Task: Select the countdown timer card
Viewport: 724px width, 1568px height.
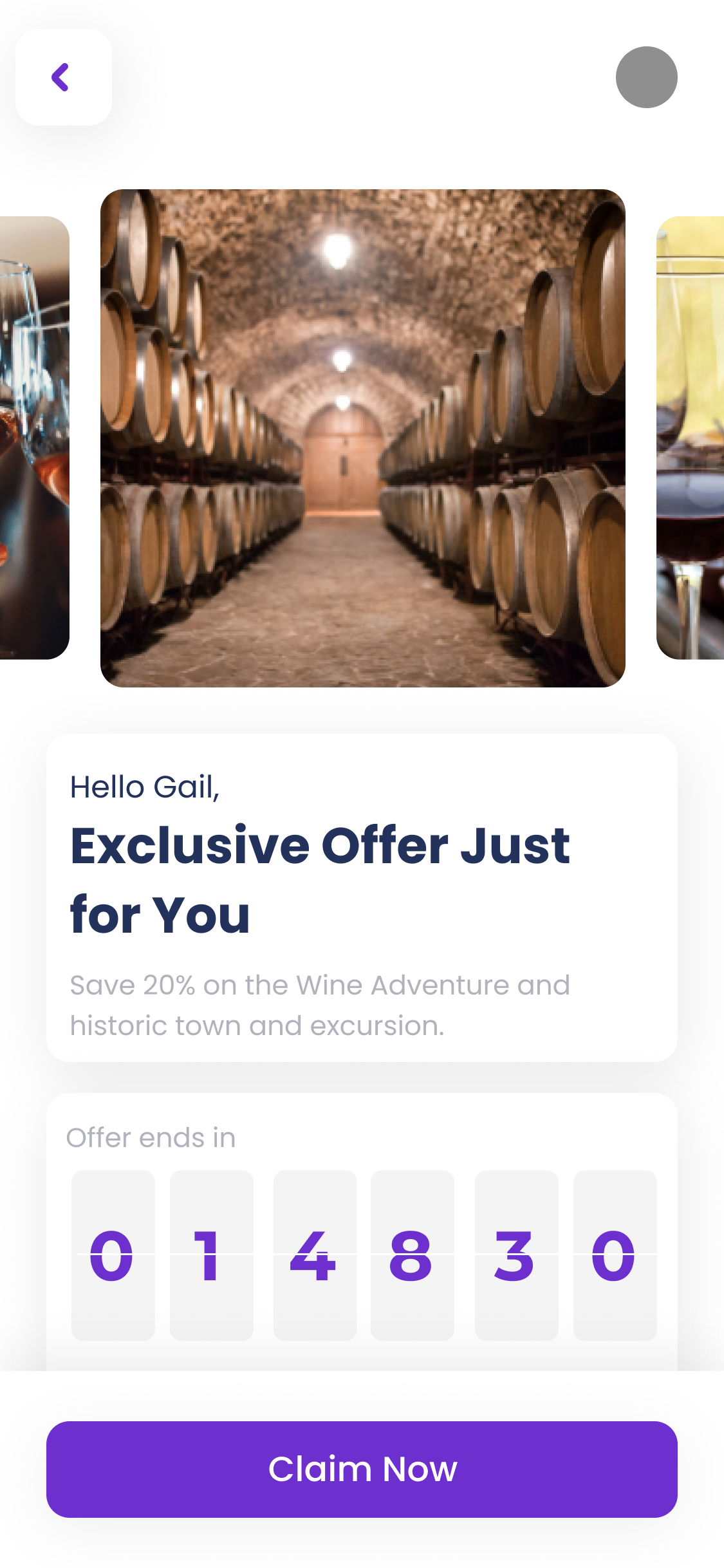Action: [x=362, y=1223]
